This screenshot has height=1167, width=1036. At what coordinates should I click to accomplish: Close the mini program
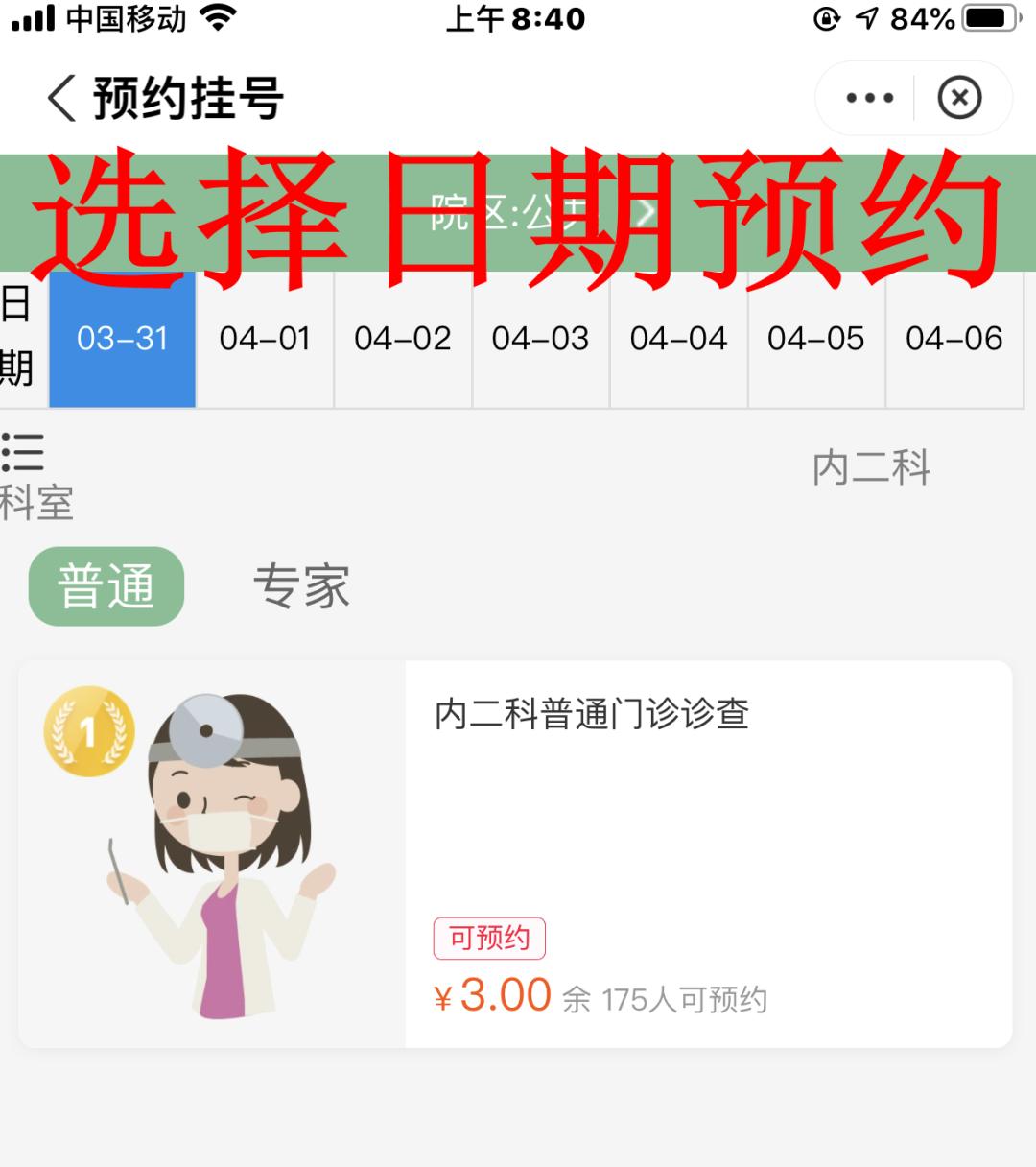(959, 98)
